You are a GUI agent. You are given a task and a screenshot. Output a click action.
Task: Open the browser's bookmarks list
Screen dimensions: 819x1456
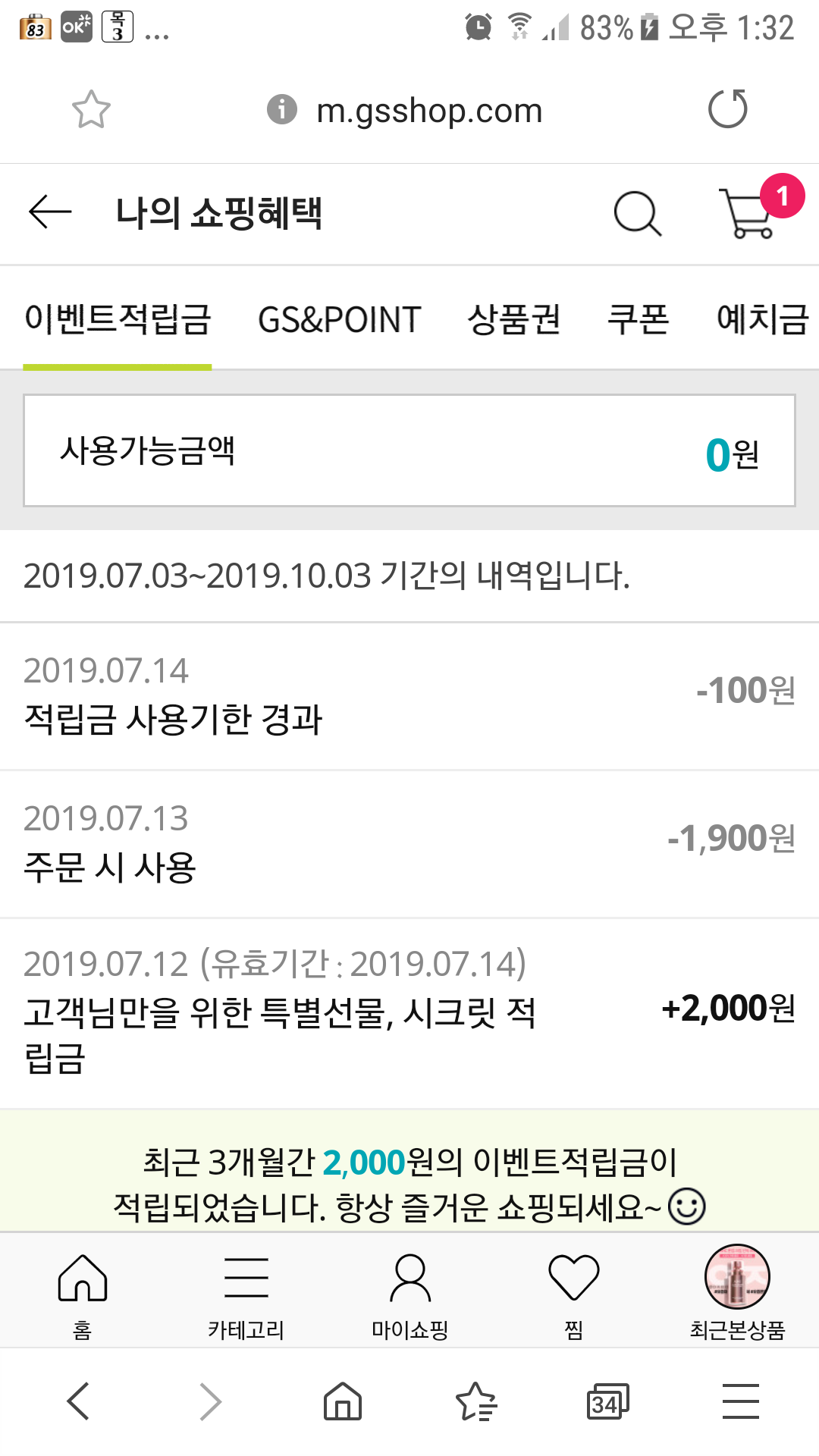point(475,1401)
